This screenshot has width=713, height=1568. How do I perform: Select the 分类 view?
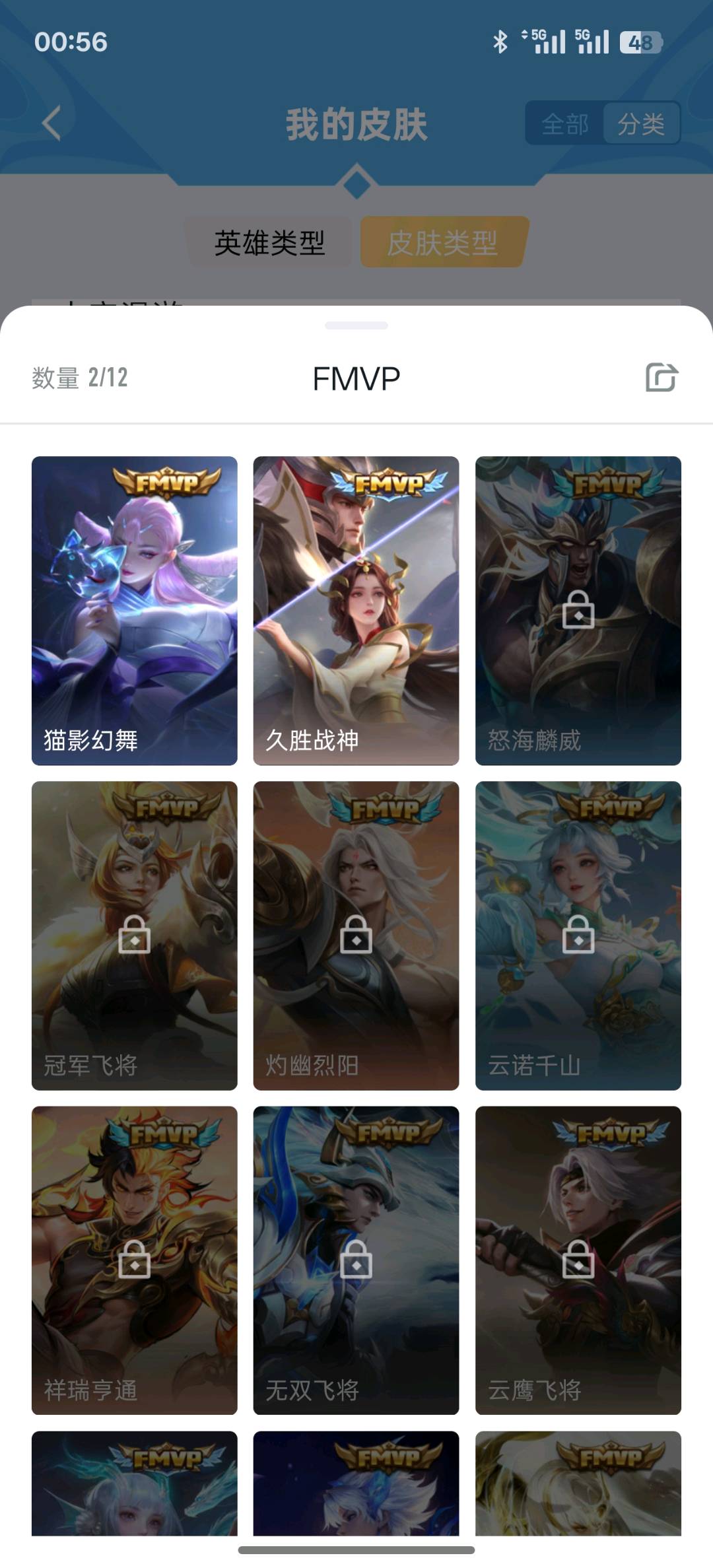[641, 123]
